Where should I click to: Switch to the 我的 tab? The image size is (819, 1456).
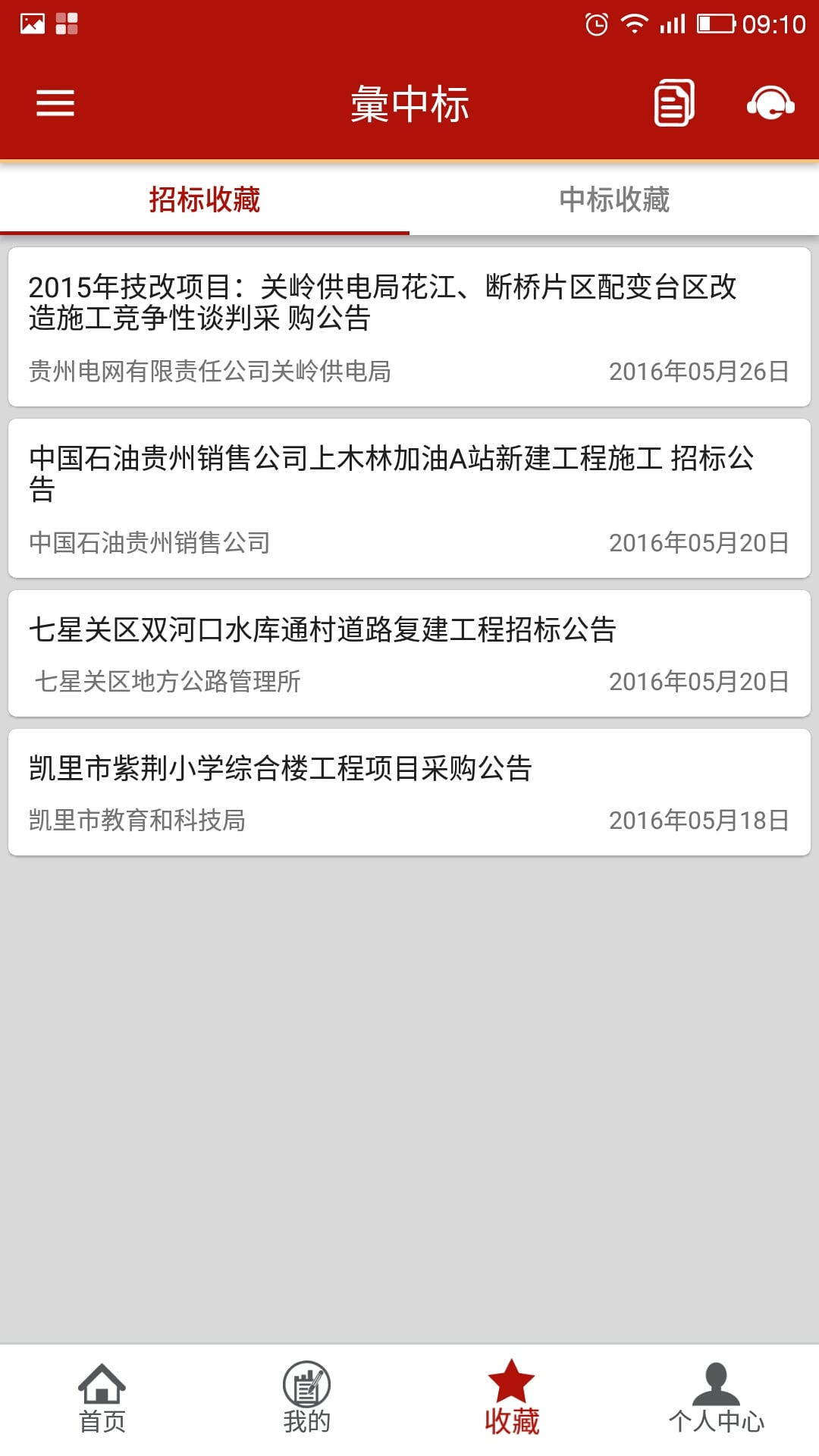pos(307,1400)
